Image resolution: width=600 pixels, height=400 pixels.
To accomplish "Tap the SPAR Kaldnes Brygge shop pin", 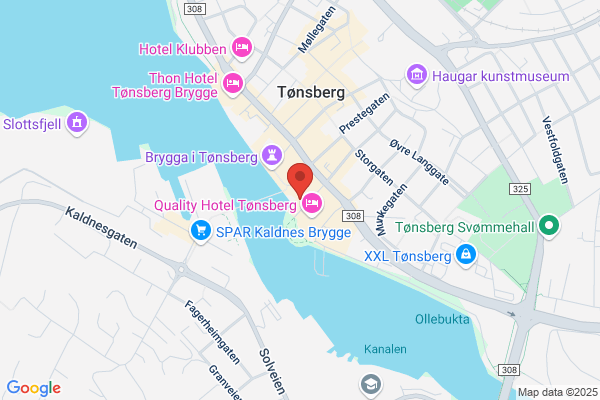I will coord(201,231).
